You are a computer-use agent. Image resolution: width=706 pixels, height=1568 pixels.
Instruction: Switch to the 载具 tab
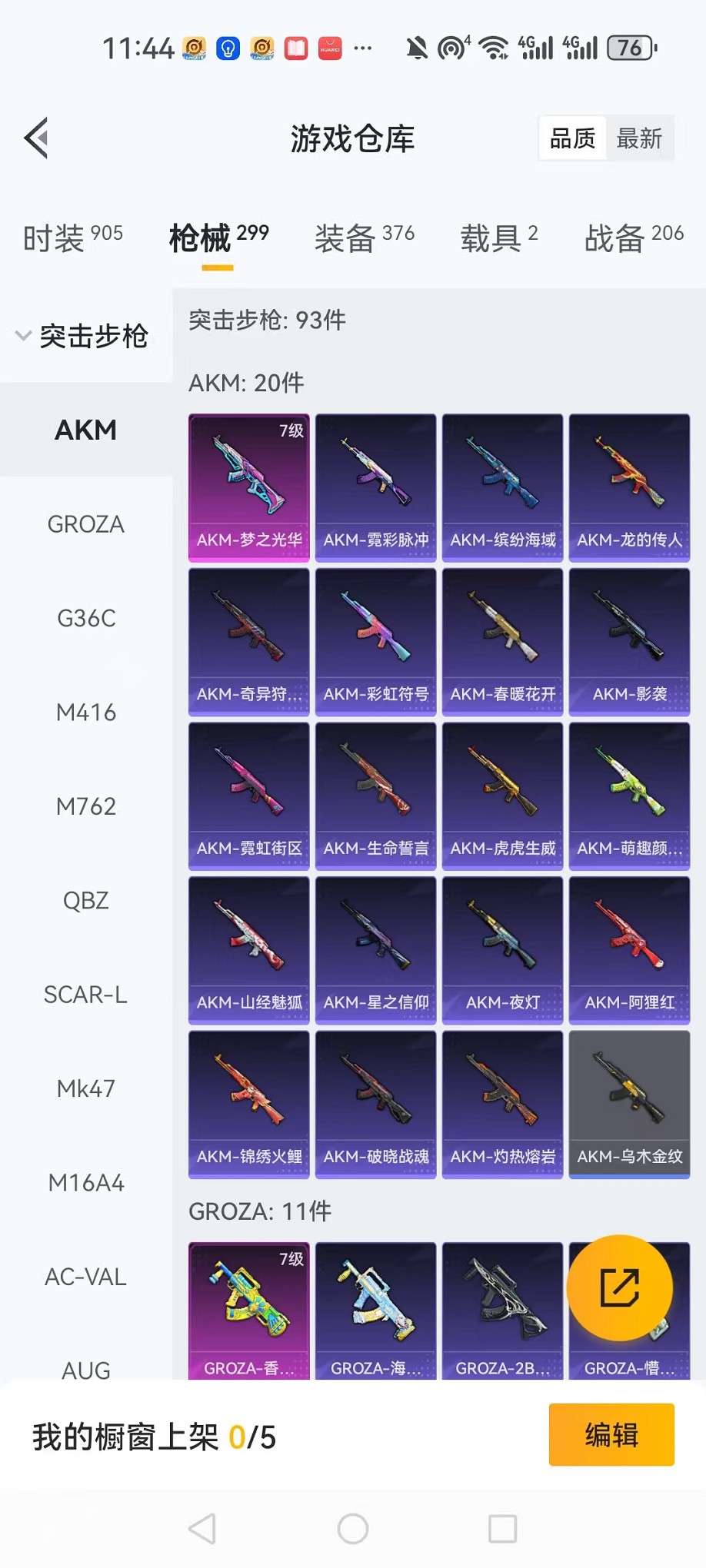point(498,238)
